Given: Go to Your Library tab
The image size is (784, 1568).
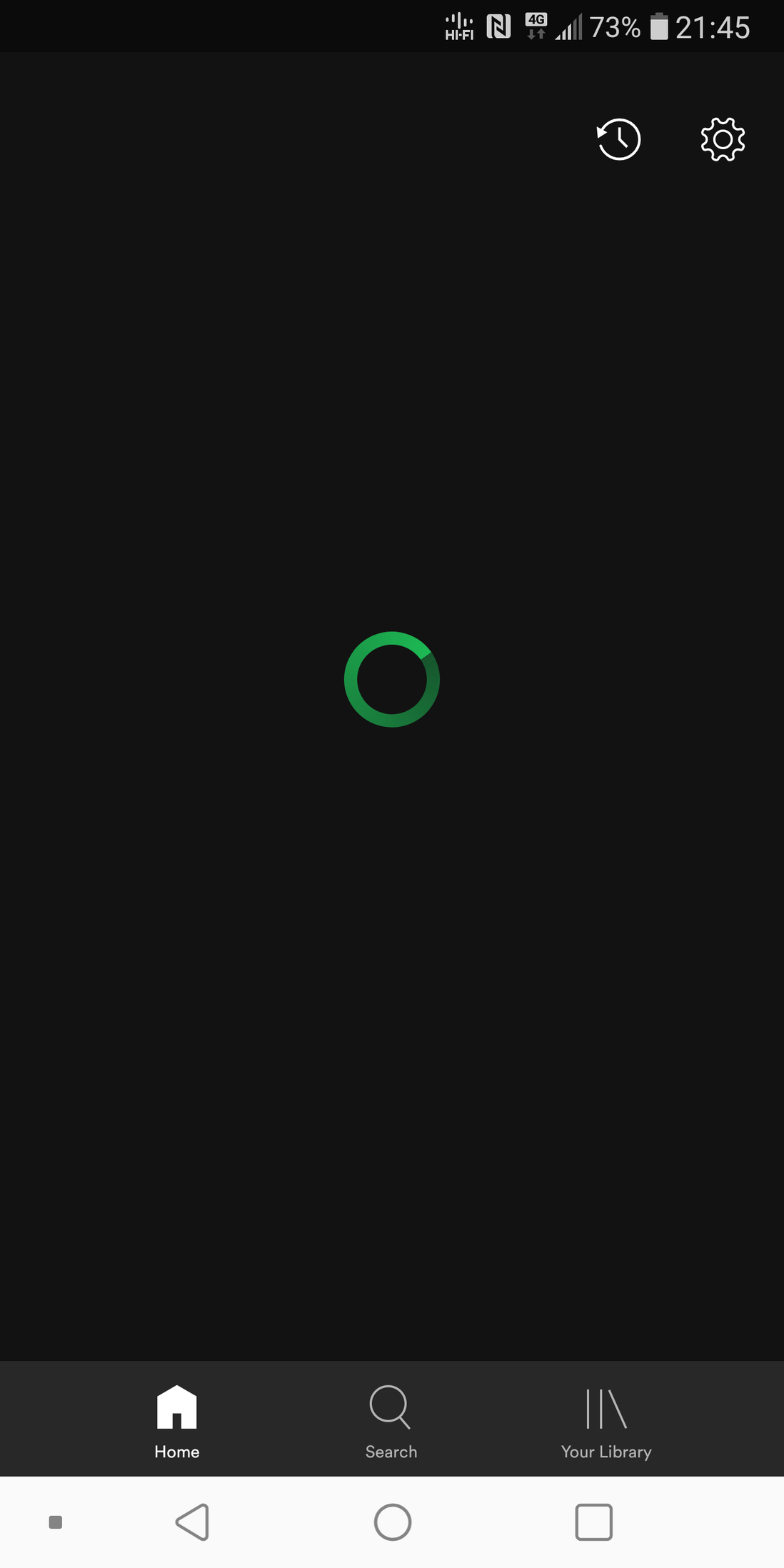Looking at the screenshot, I should point(605,1421).
